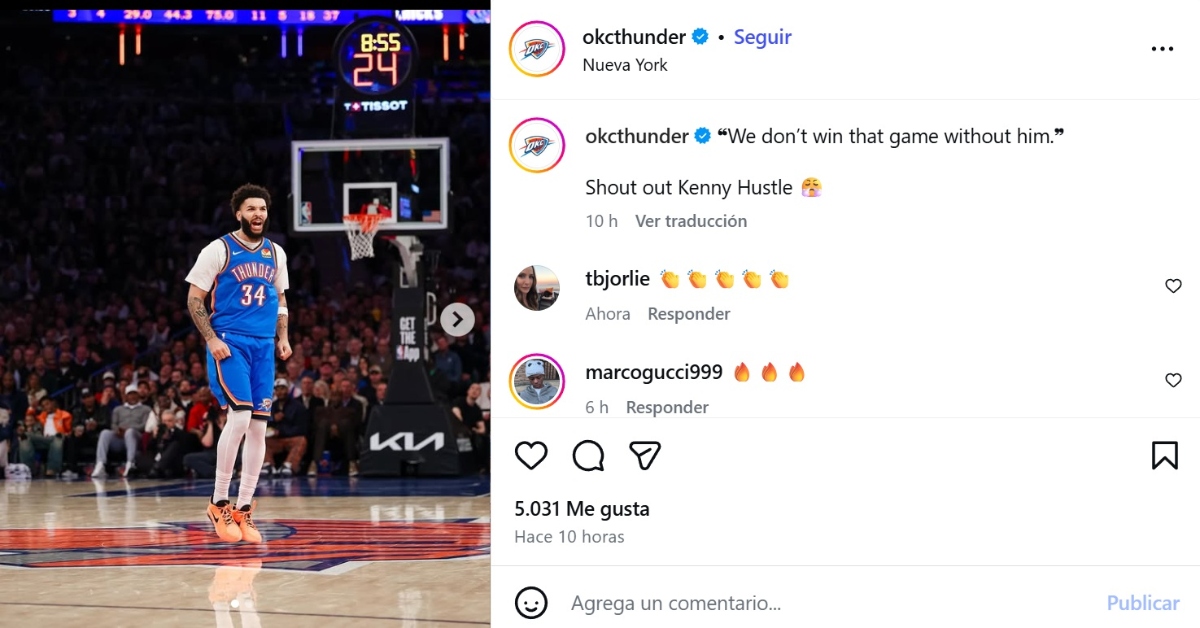Viewport: 1200px width, 628px height.
Task: Follow okcthunder via Seguir
Action: coord(762,37)
